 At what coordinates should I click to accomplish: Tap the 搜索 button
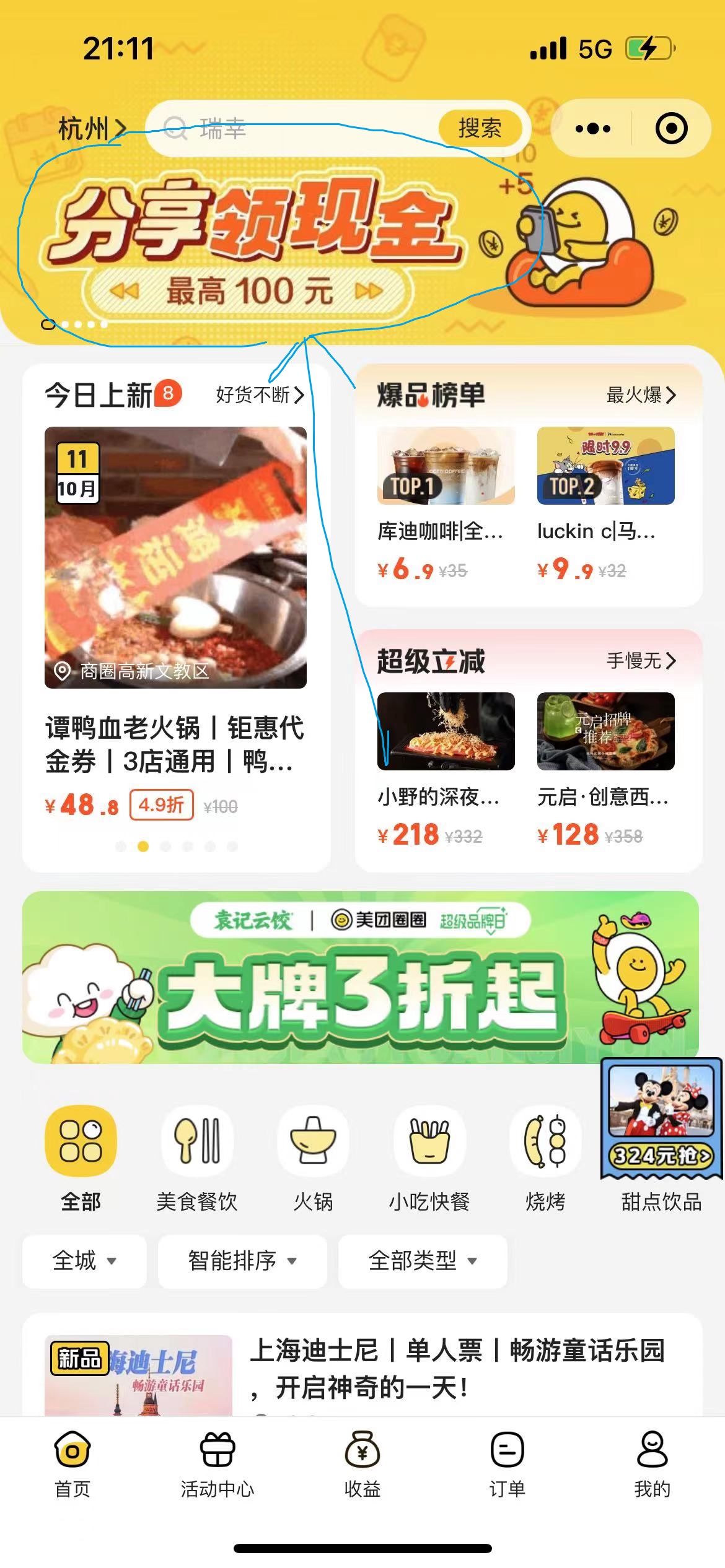point(480,129)
